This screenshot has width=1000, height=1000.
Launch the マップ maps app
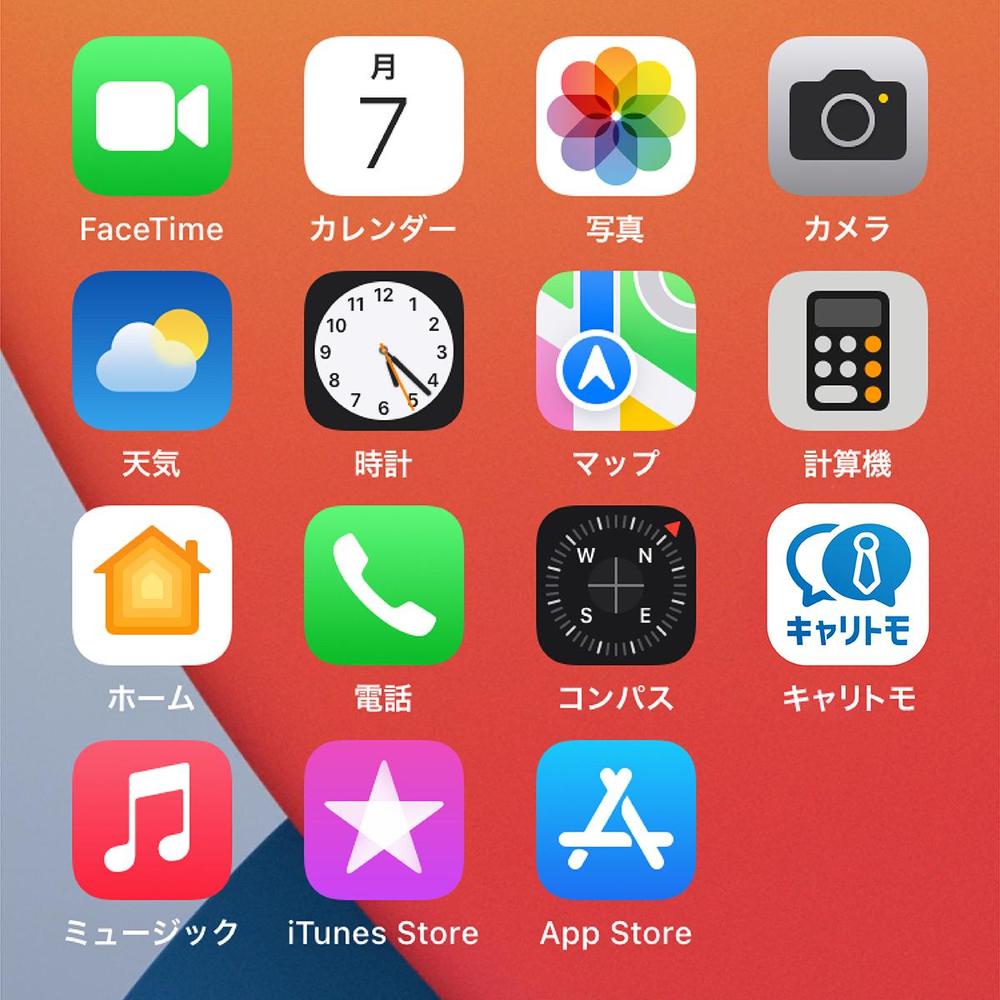[616, 350]
